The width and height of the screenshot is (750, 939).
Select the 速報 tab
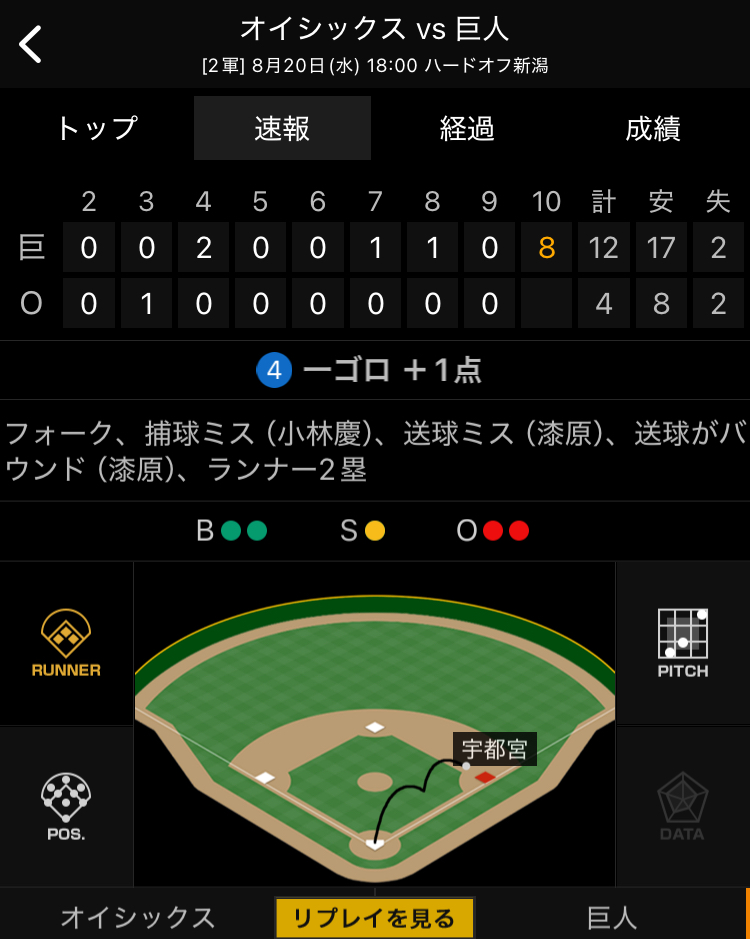[x=282, y=128]
